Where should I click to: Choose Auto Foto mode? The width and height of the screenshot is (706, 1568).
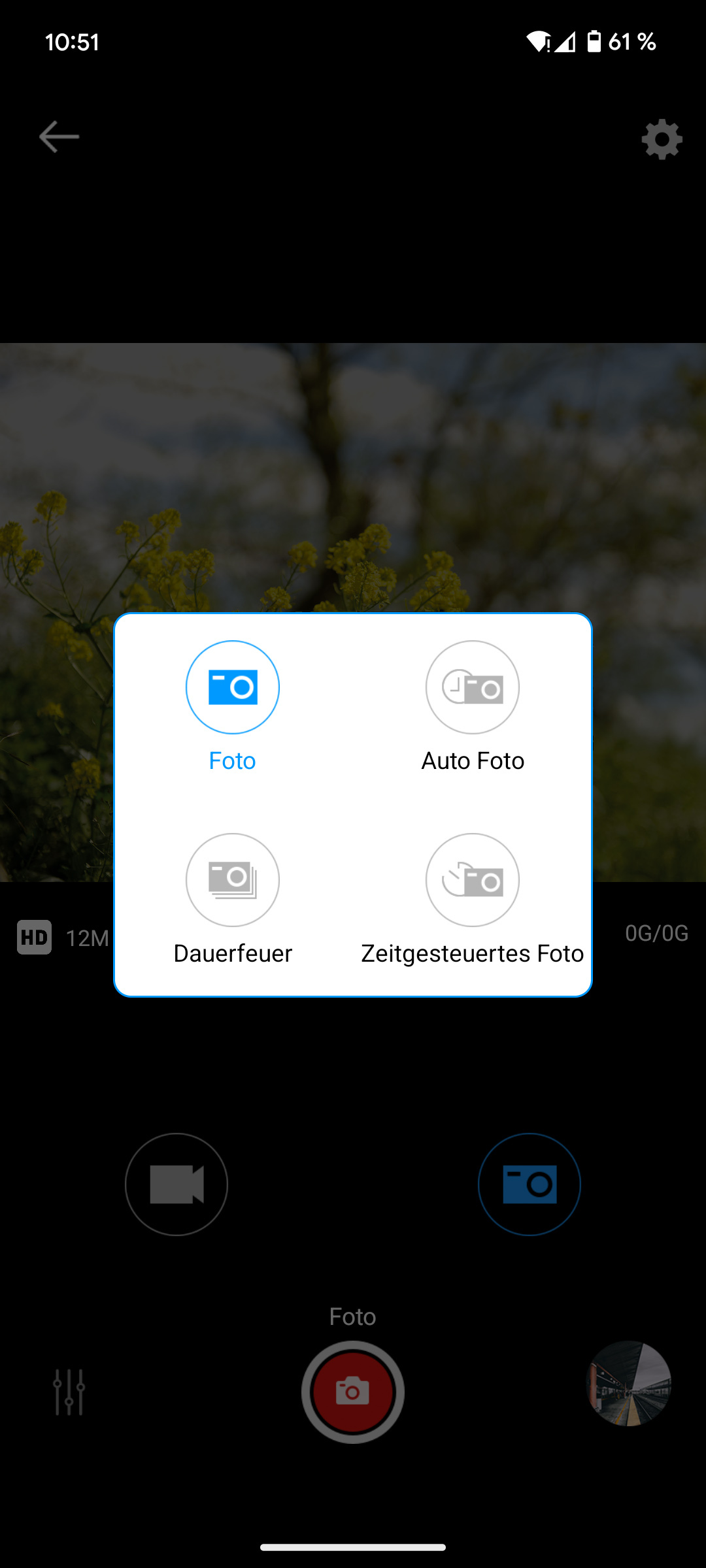coord(472,687)
